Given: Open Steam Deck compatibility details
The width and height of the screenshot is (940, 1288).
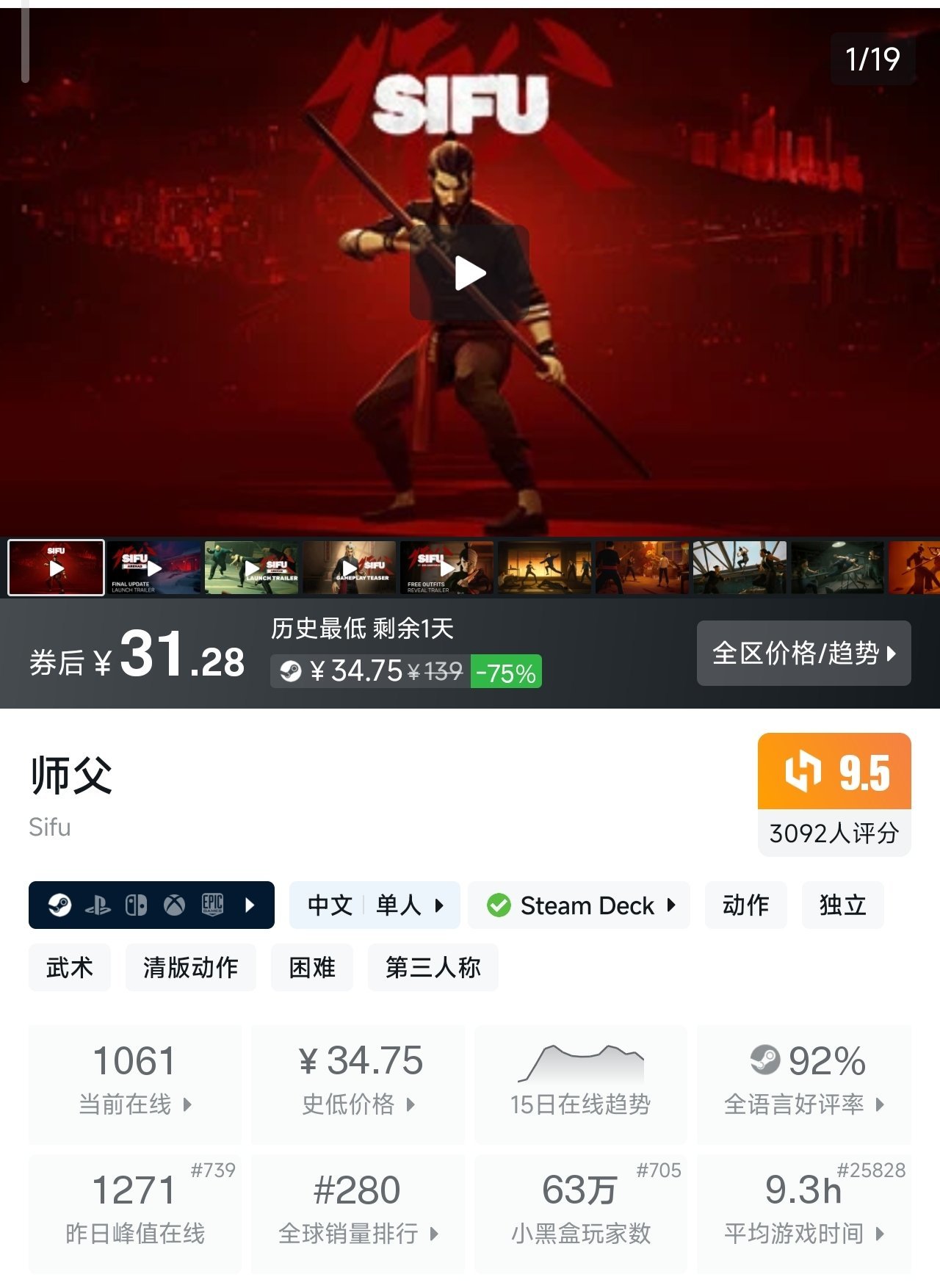Looking at the screenshot, I should (579, 905).
